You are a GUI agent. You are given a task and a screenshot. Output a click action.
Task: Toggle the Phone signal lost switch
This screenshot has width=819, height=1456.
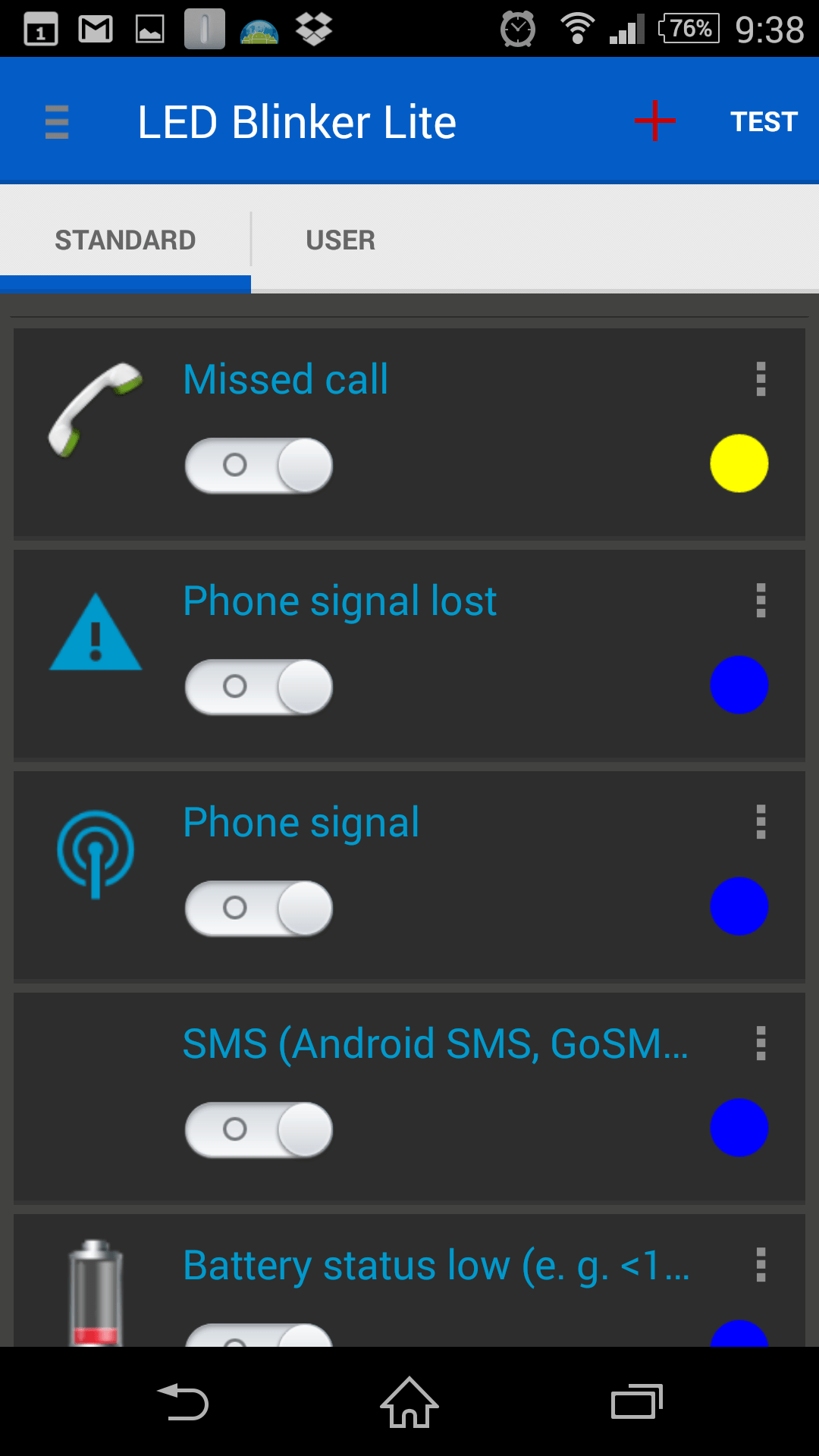(x=259, y=686)
